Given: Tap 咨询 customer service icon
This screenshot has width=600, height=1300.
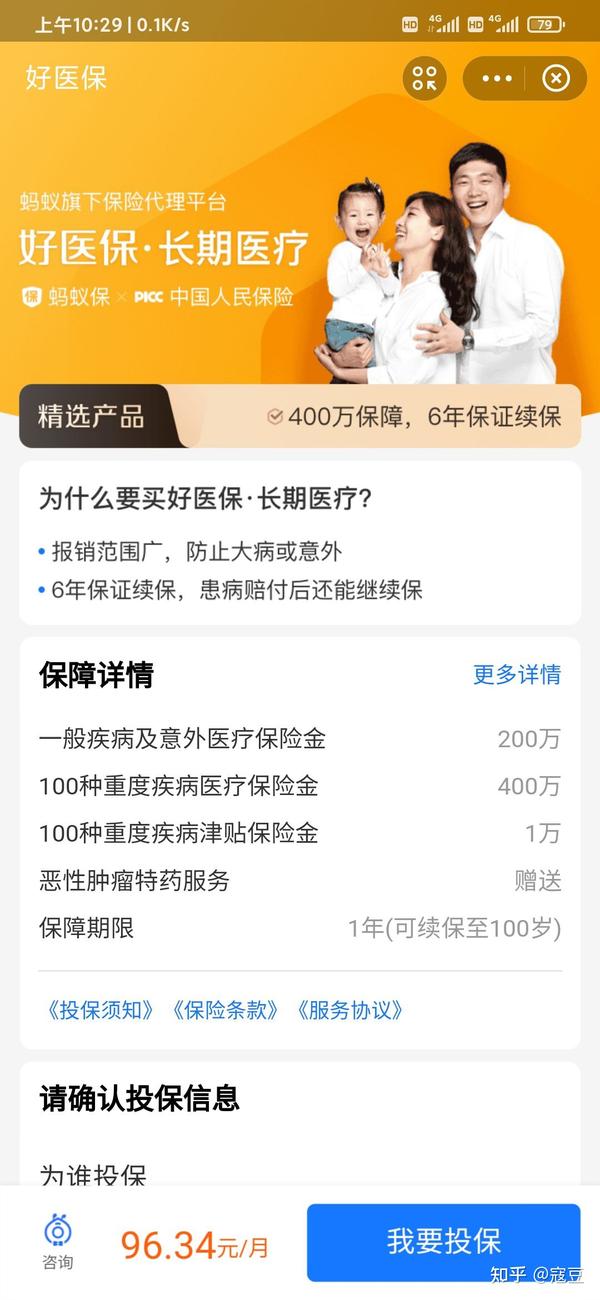Looking at the screenshot, I should tap(58, 1243).
